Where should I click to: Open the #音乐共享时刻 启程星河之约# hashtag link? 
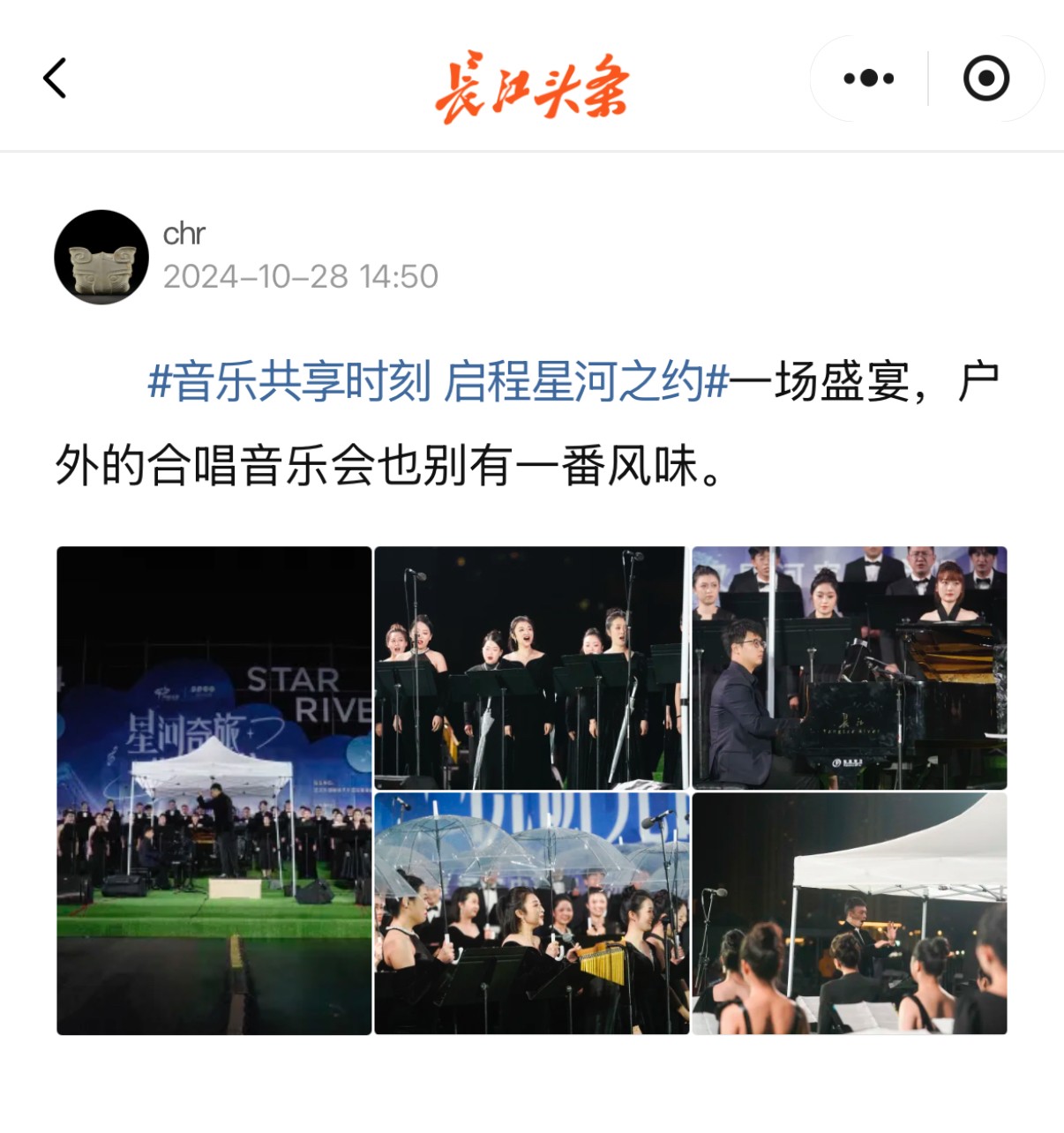(438, 382)
